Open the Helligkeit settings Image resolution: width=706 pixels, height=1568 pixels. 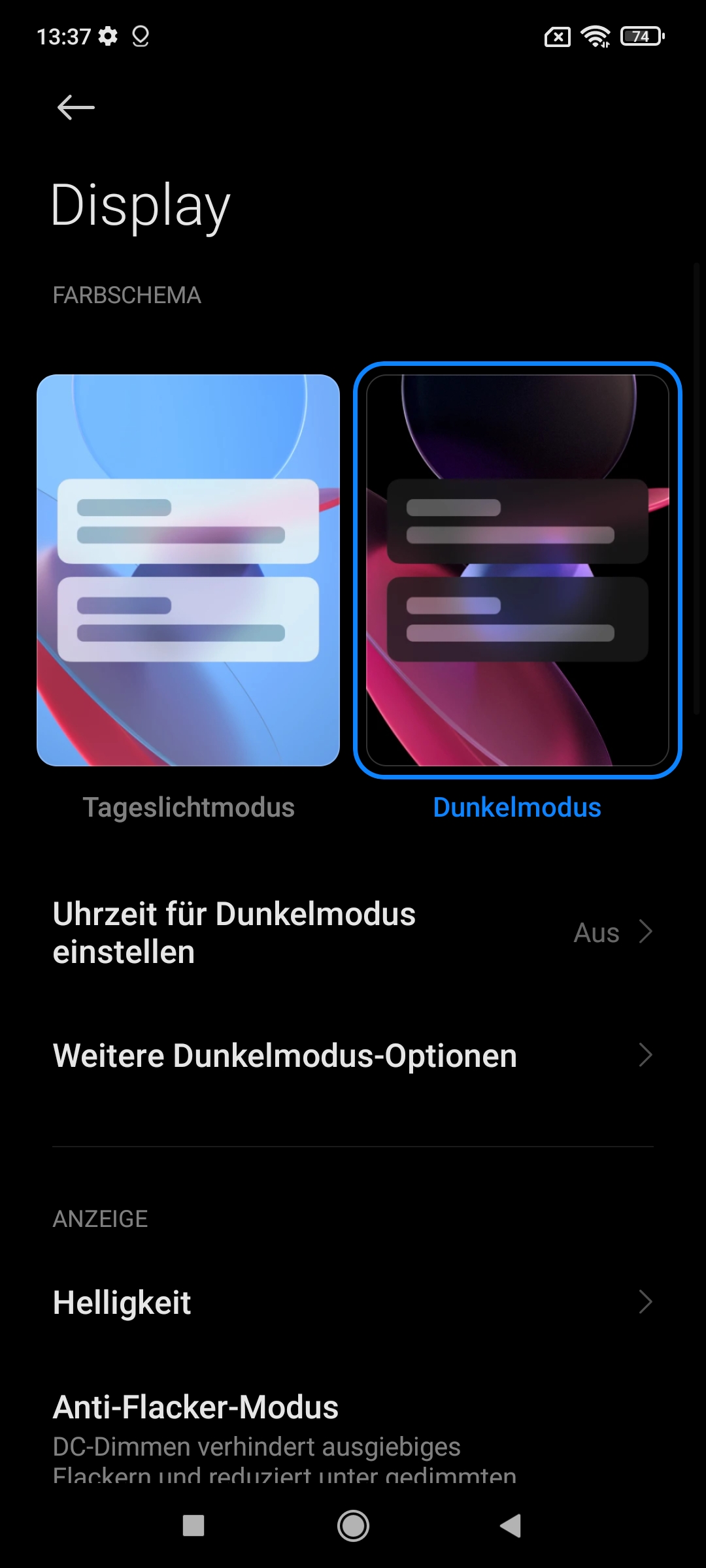coord(353,1302)
